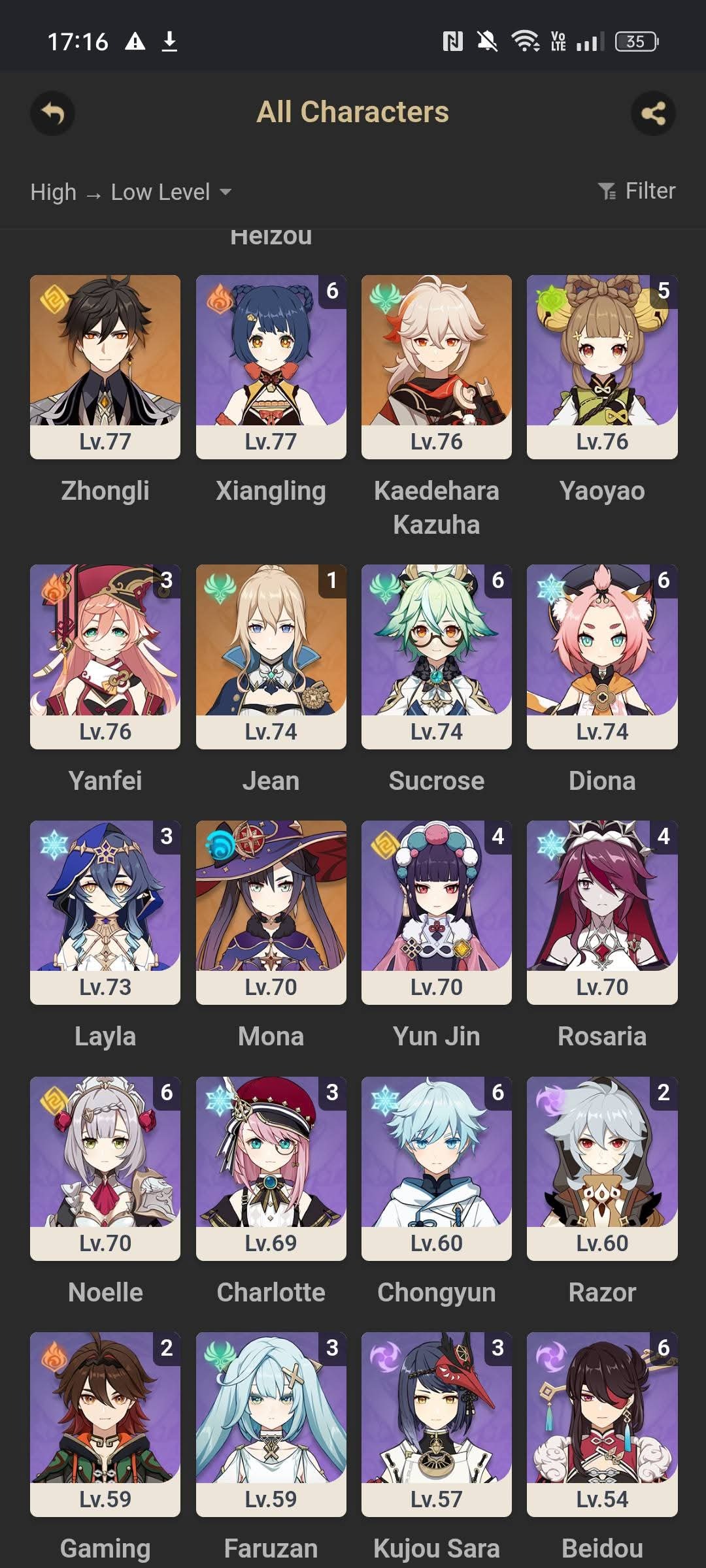View Kaedehara Kazuha's details

tap(437, 367)
